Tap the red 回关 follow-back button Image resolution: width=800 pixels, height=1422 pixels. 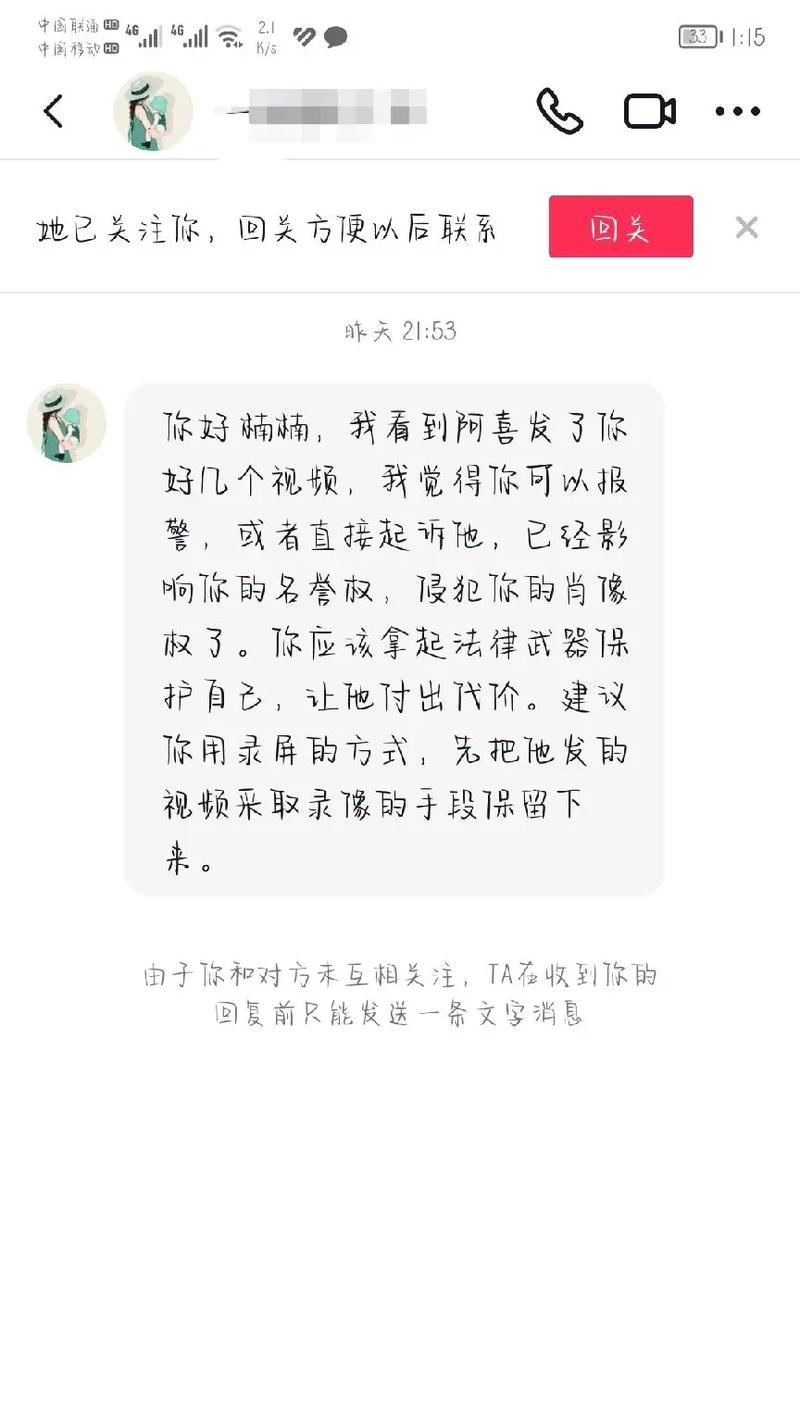coord(621,227)
